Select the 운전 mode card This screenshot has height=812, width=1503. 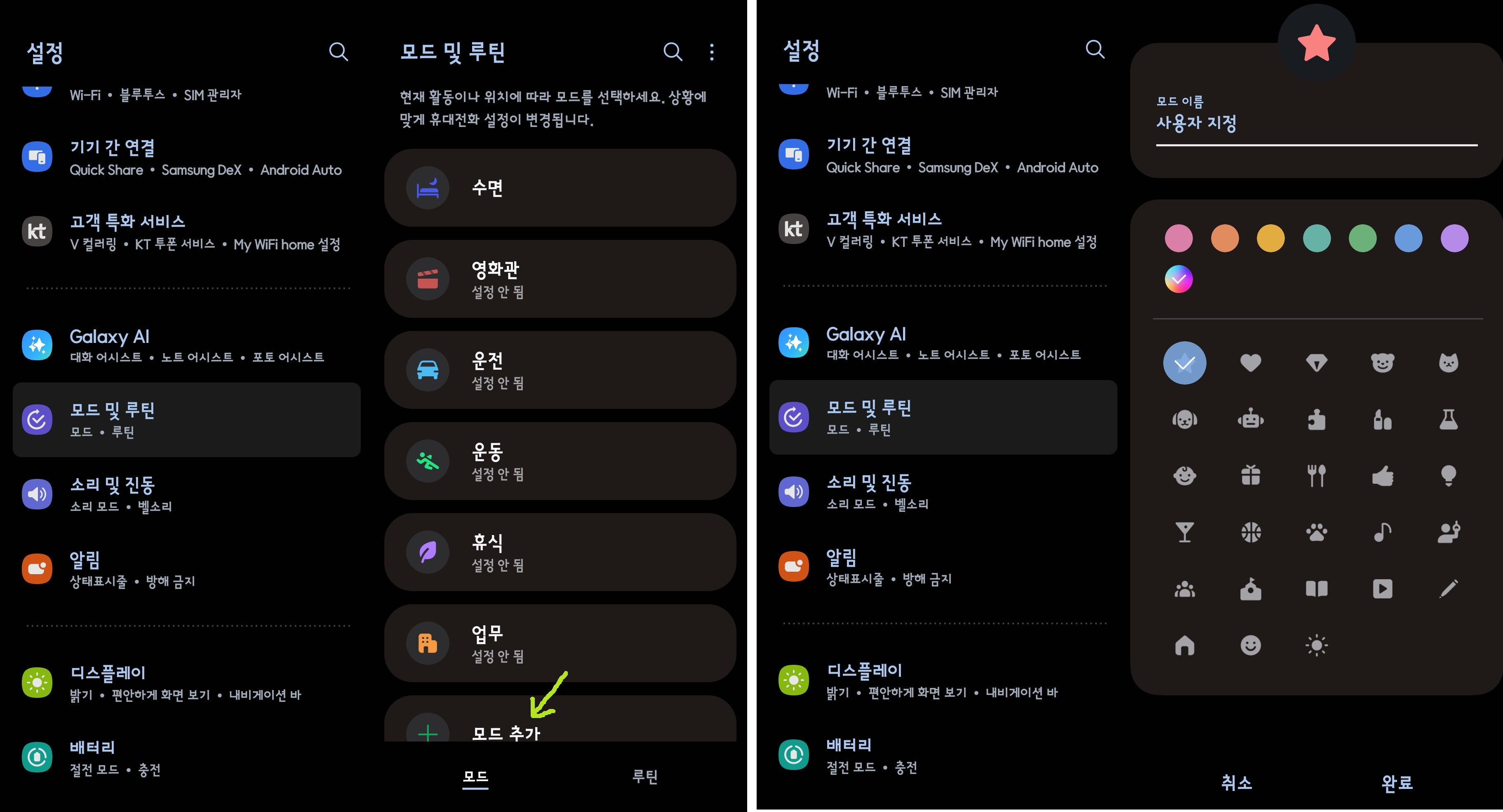coord(560,370)
